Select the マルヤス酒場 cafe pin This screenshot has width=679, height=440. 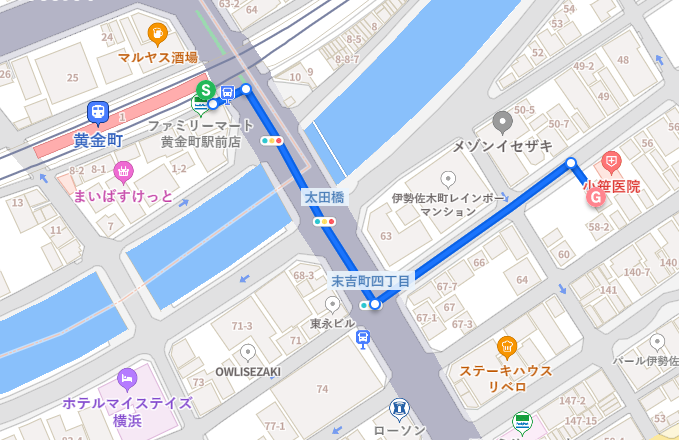tap(157, 36)
